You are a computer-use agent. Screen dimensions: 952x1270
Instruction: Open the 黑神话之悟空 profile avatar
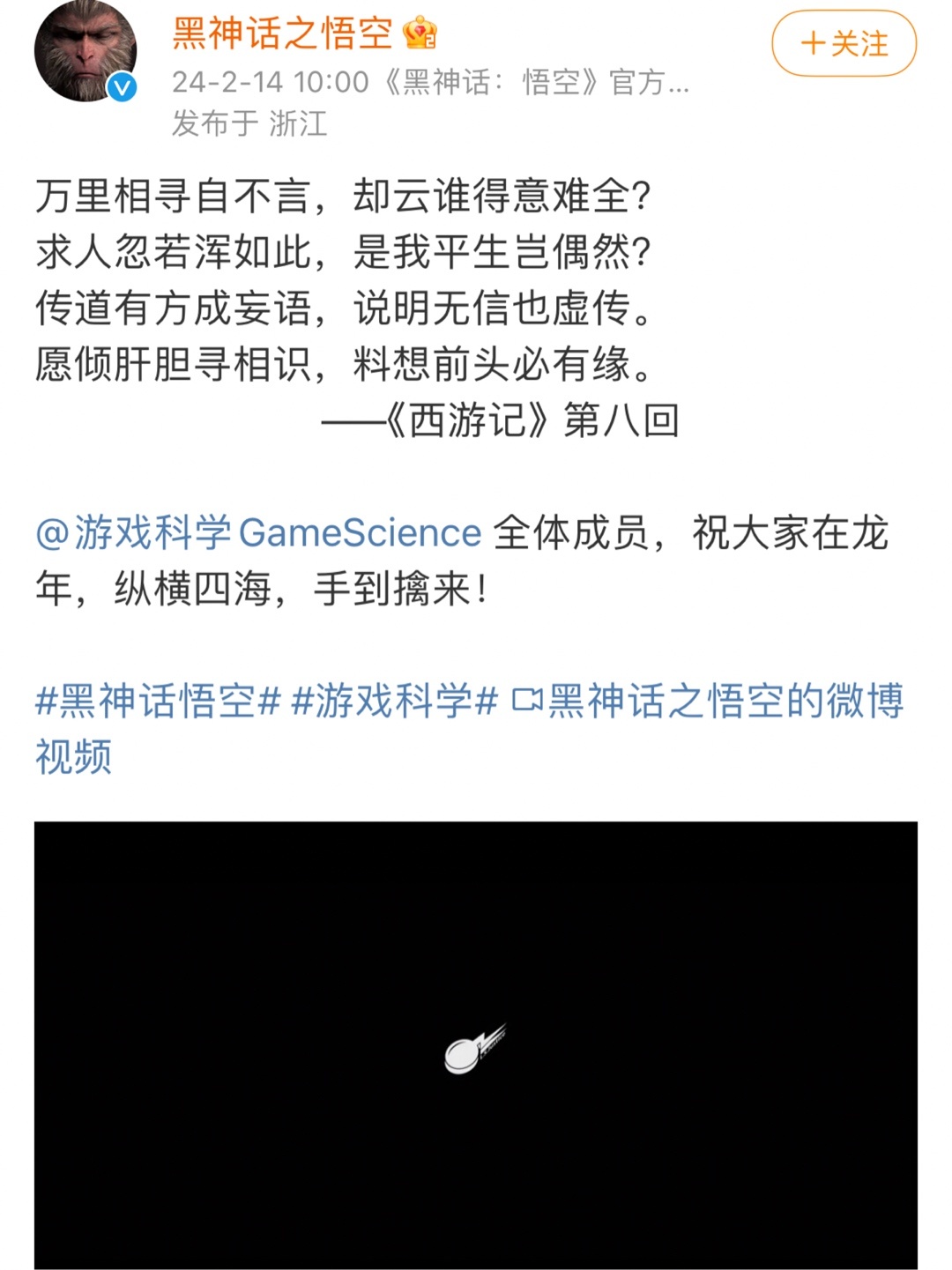tap(85, 50)
